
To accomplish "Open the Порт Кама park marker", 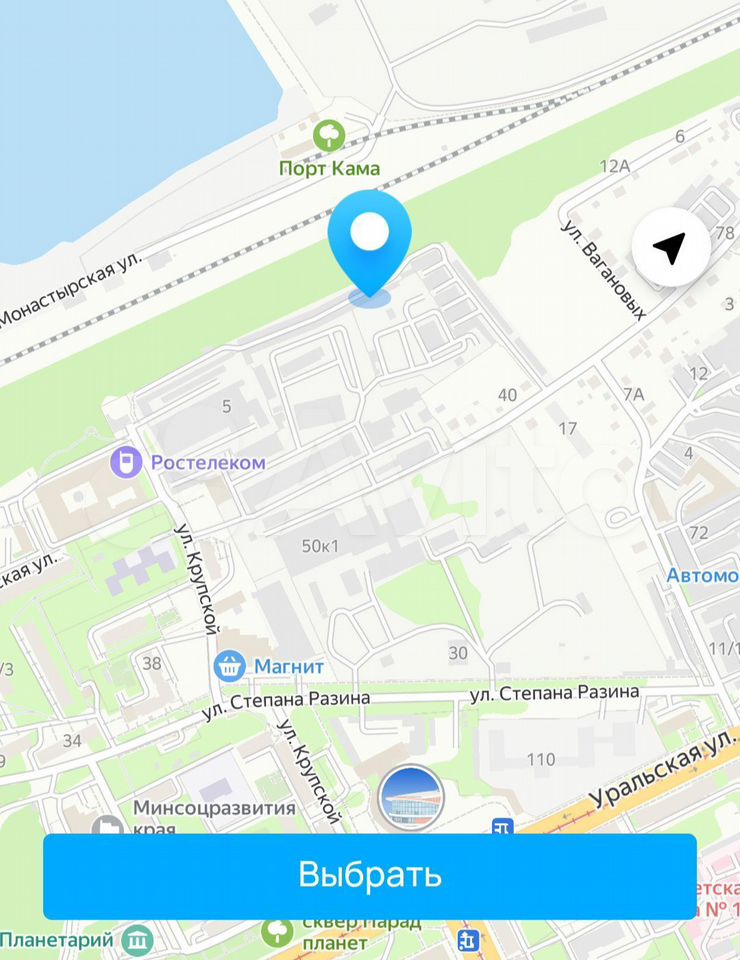I will tap(328, 136).
